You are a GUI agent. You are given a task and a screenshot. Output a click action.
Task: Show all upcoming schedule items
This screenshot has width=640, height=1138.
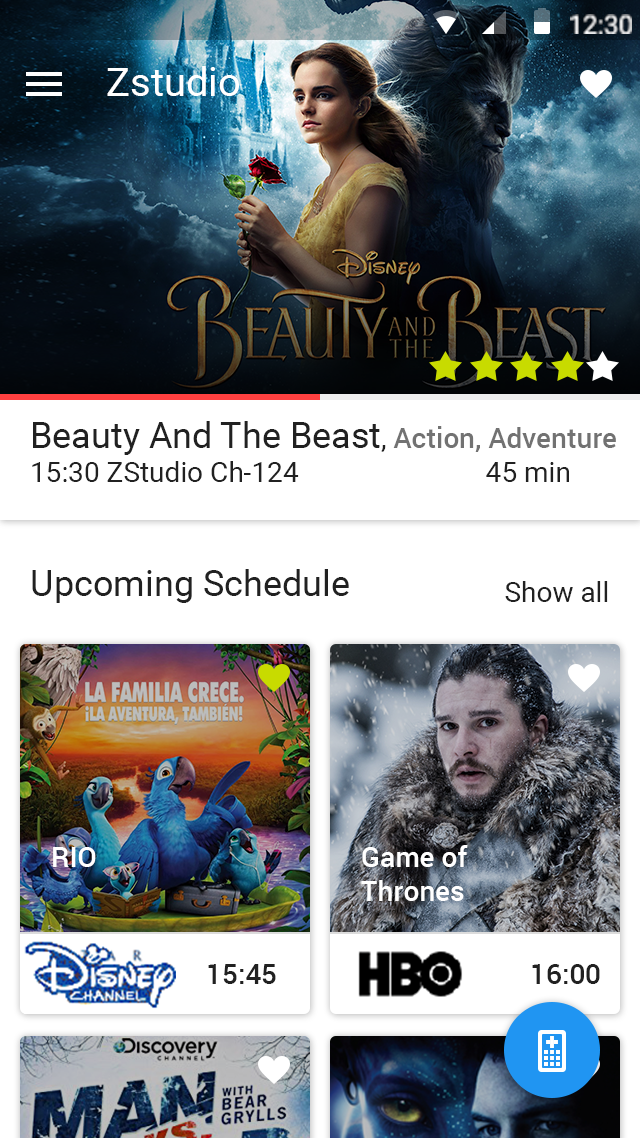[x=557, y=592]
